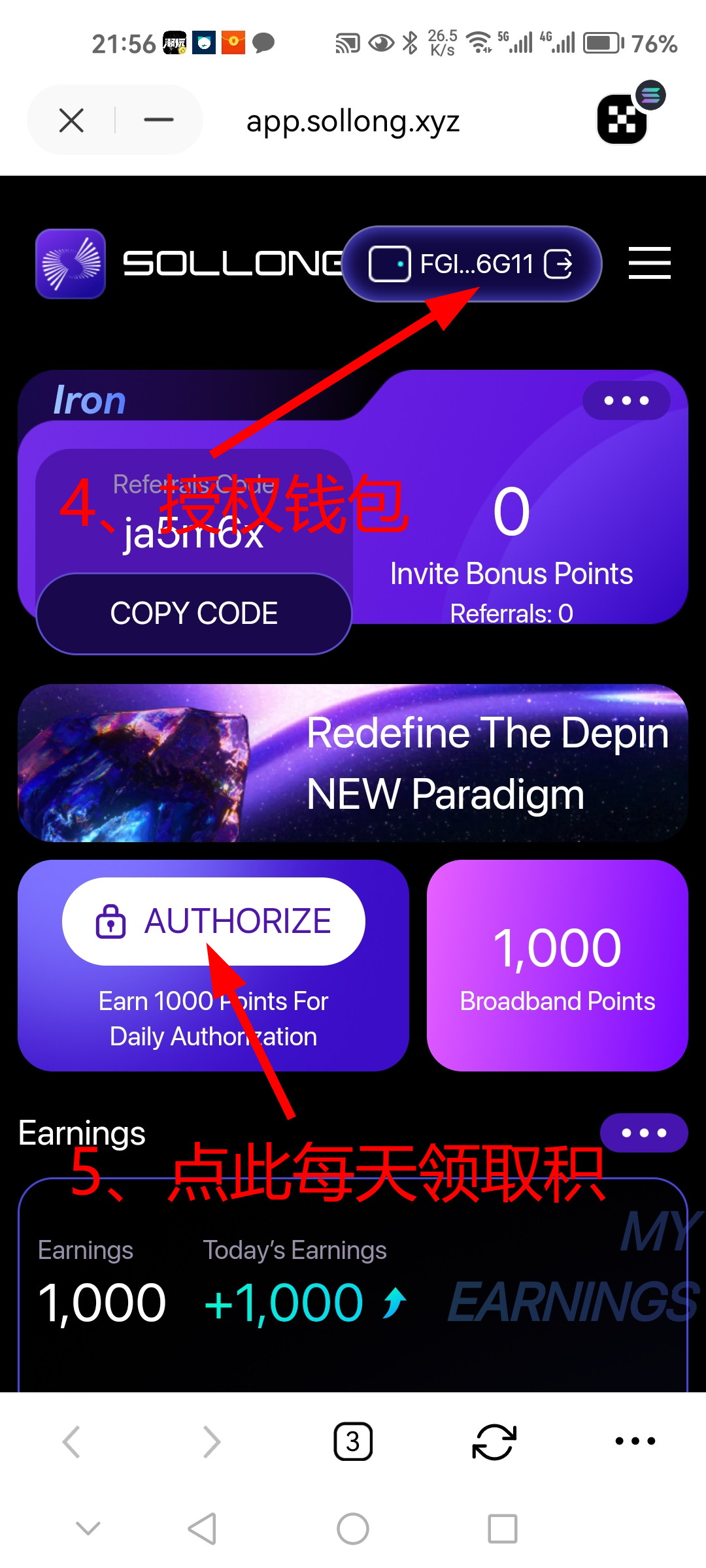Open the connected wallet FGI...6G11 button
Viewport: 706px width, 1568px height.
[x=471, y=264]
